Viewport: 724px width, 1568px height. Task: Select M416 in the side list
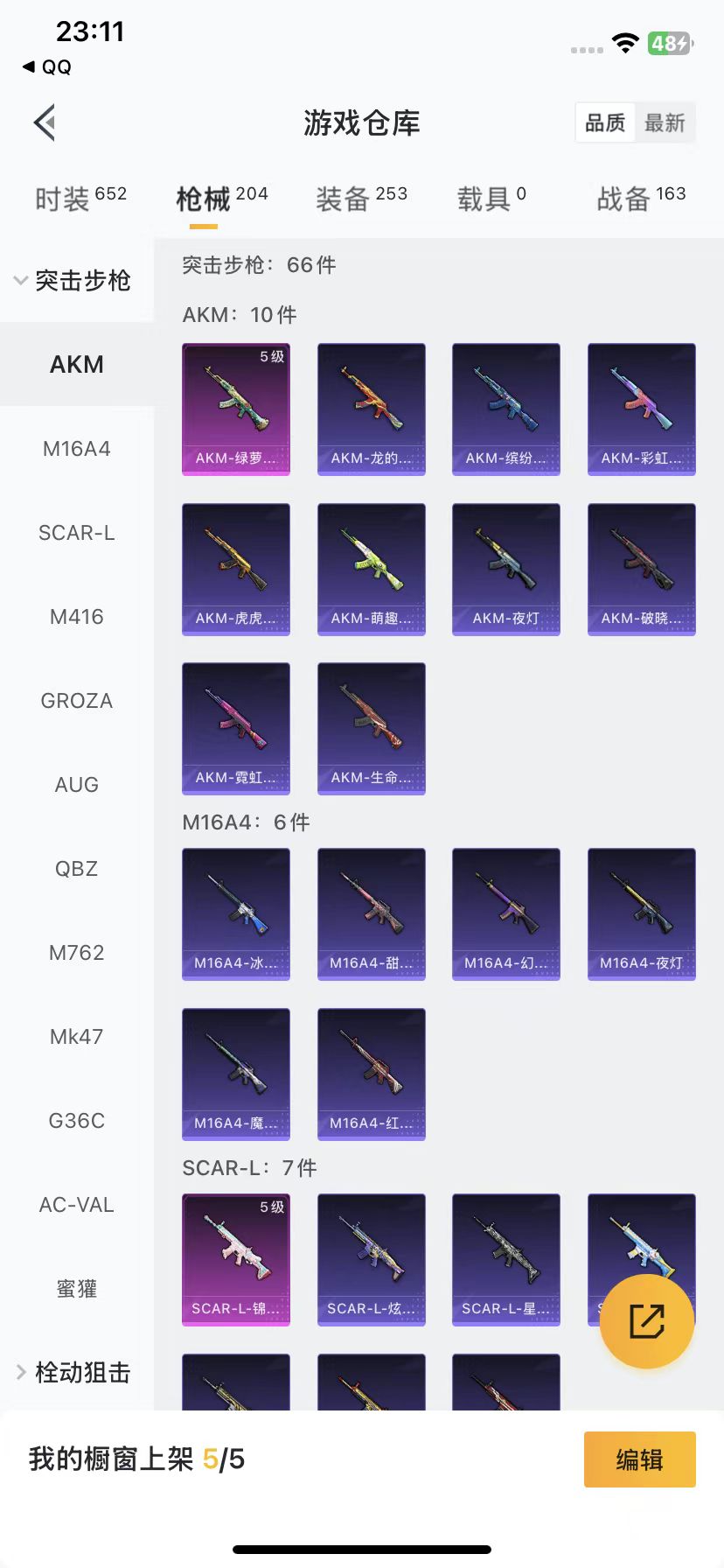(x=77, y=617)
